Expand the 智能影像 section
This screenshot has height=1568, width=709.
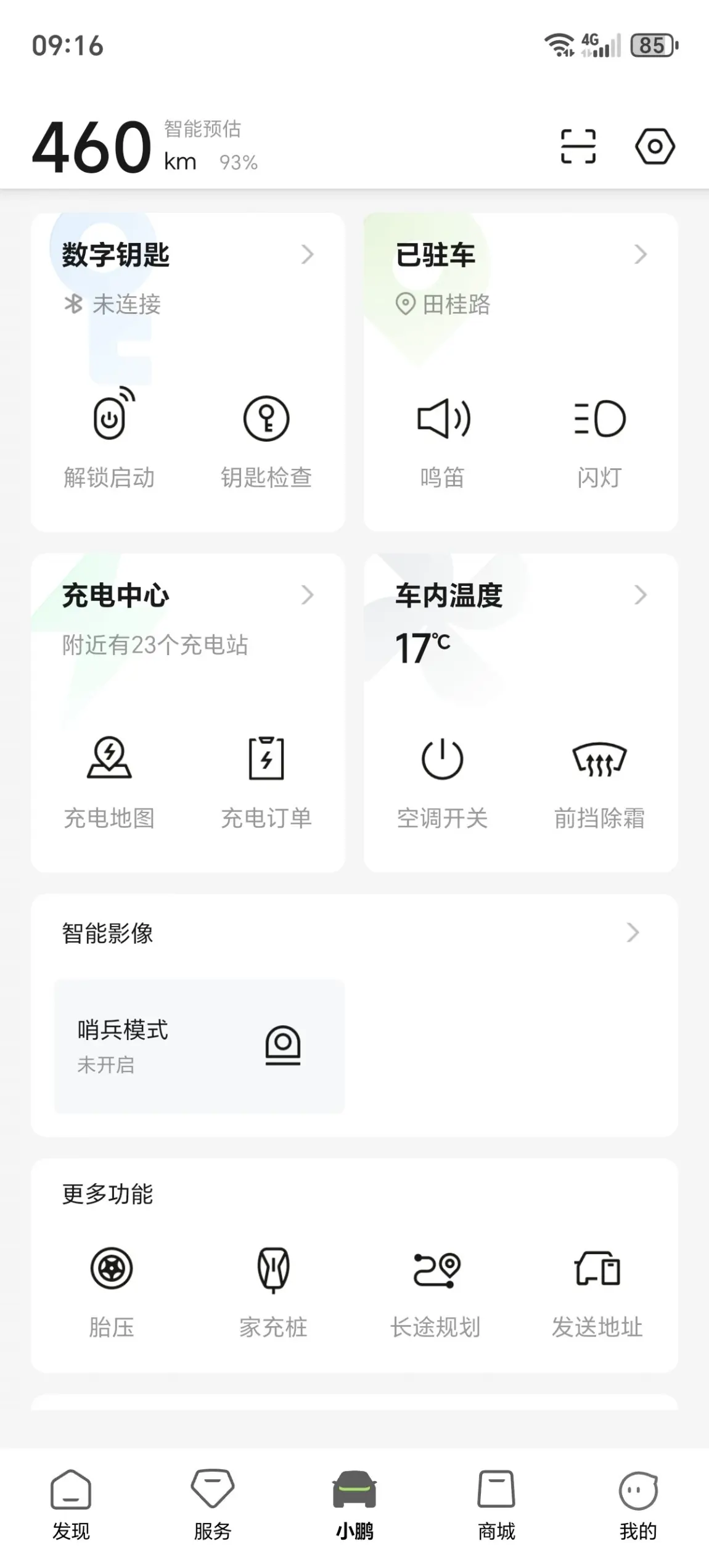354,933
